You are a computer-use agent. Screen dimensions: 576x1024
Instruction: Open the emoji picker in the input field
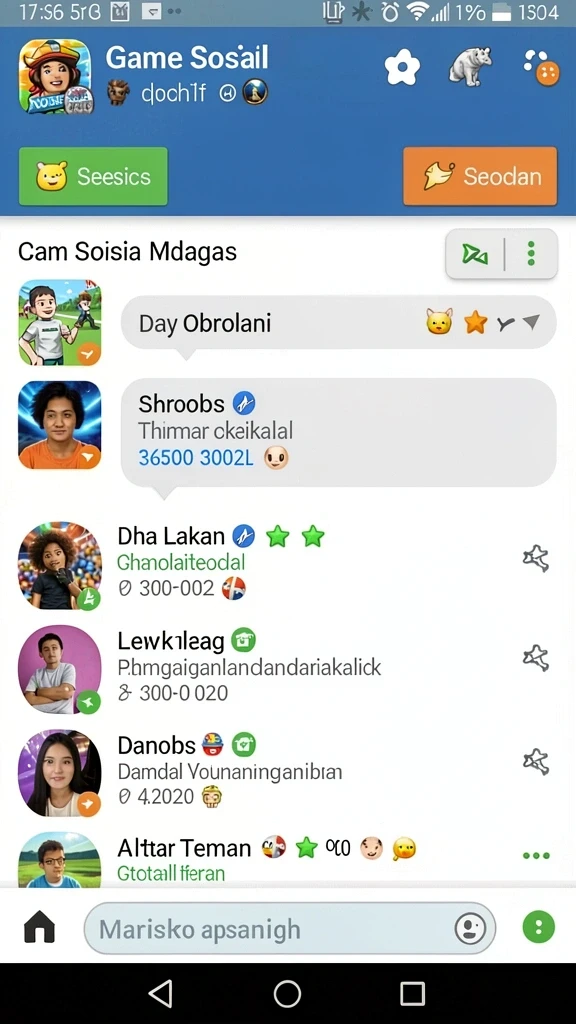(470, 928)
